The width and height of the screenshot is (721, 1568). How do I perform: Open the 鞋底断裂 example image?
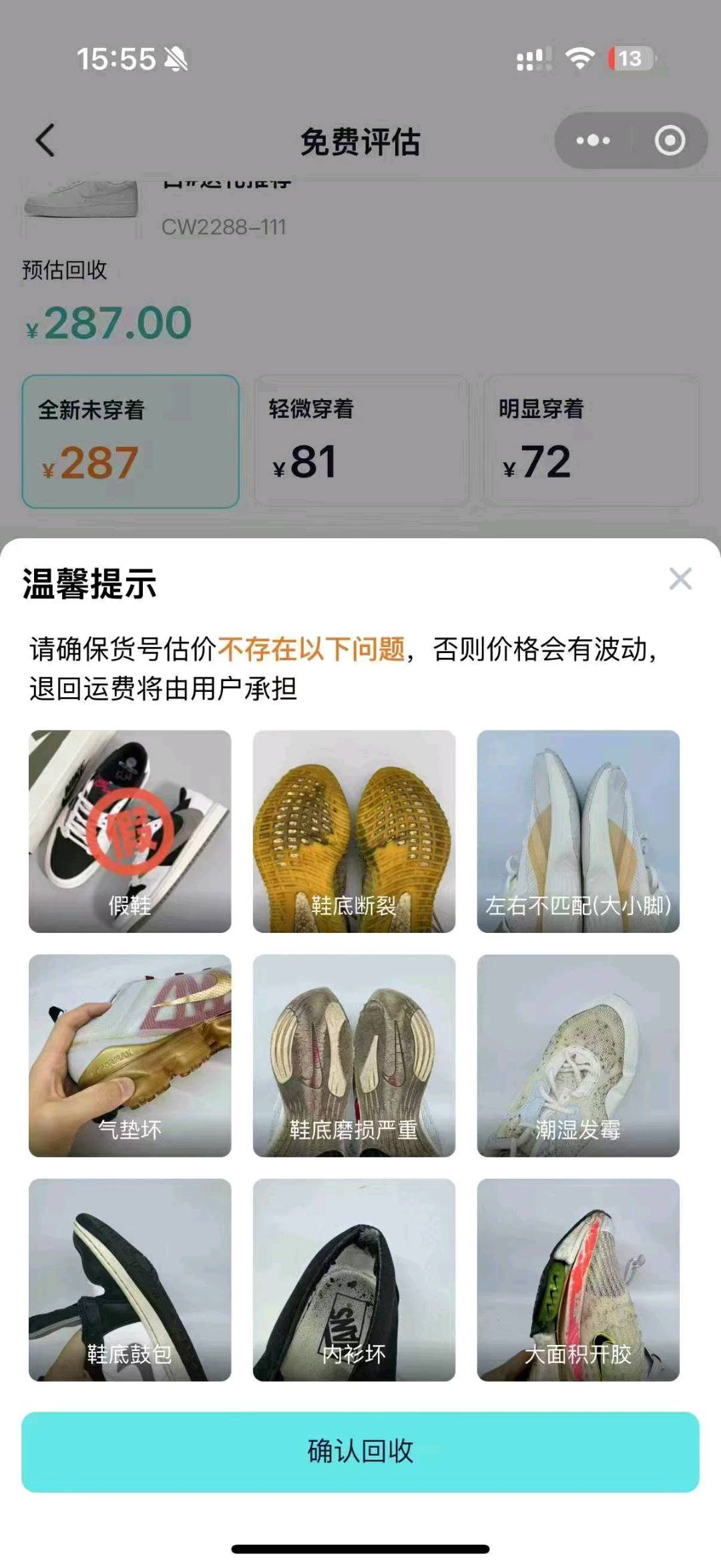tap(354, 831)
